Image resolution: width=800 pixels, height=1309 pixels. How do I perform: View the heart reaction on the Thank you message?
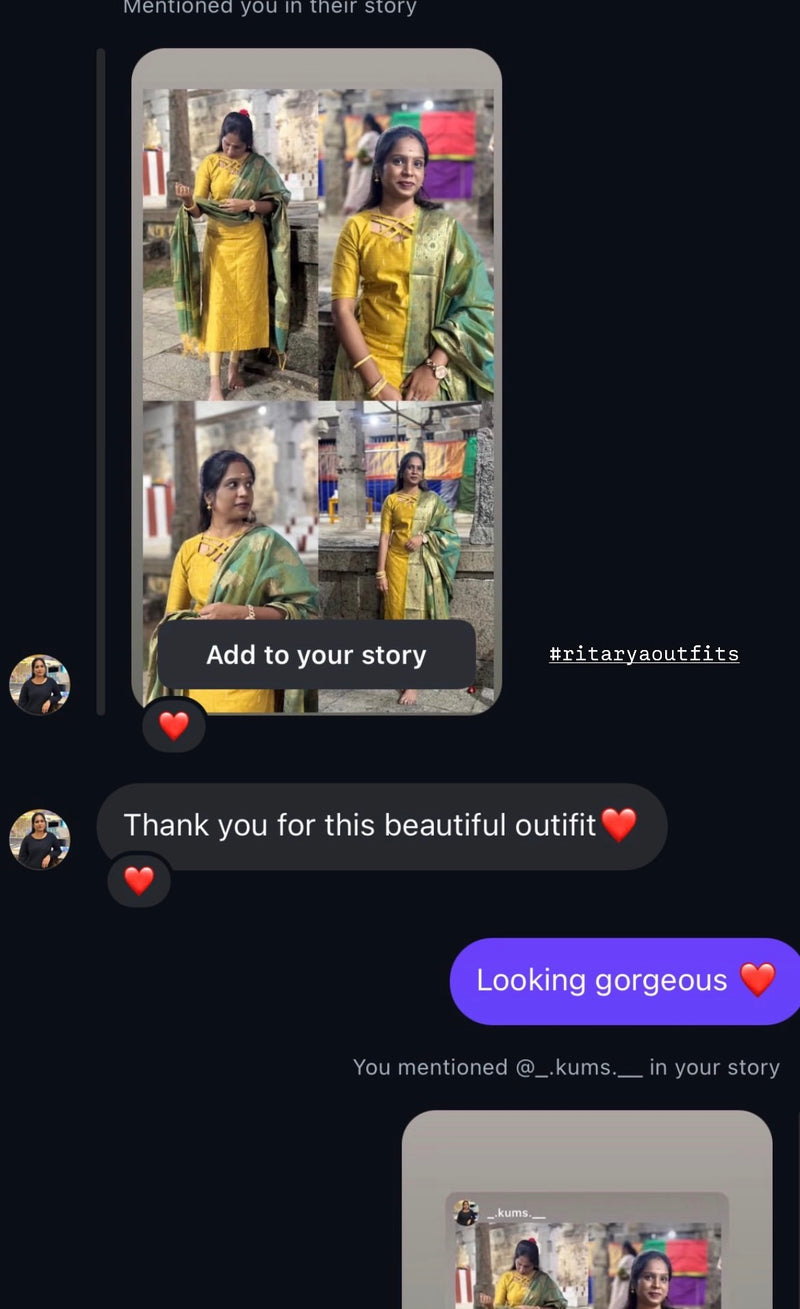coord(139,880)
